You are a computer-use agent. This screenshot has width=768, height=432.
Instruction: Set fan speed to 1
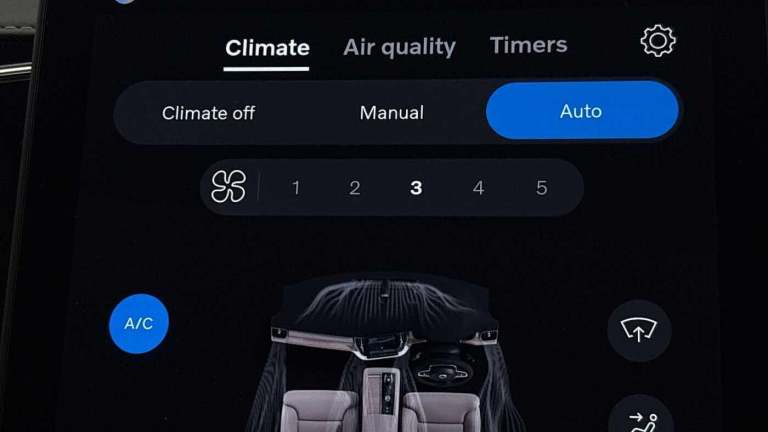[x=295, y=188]
